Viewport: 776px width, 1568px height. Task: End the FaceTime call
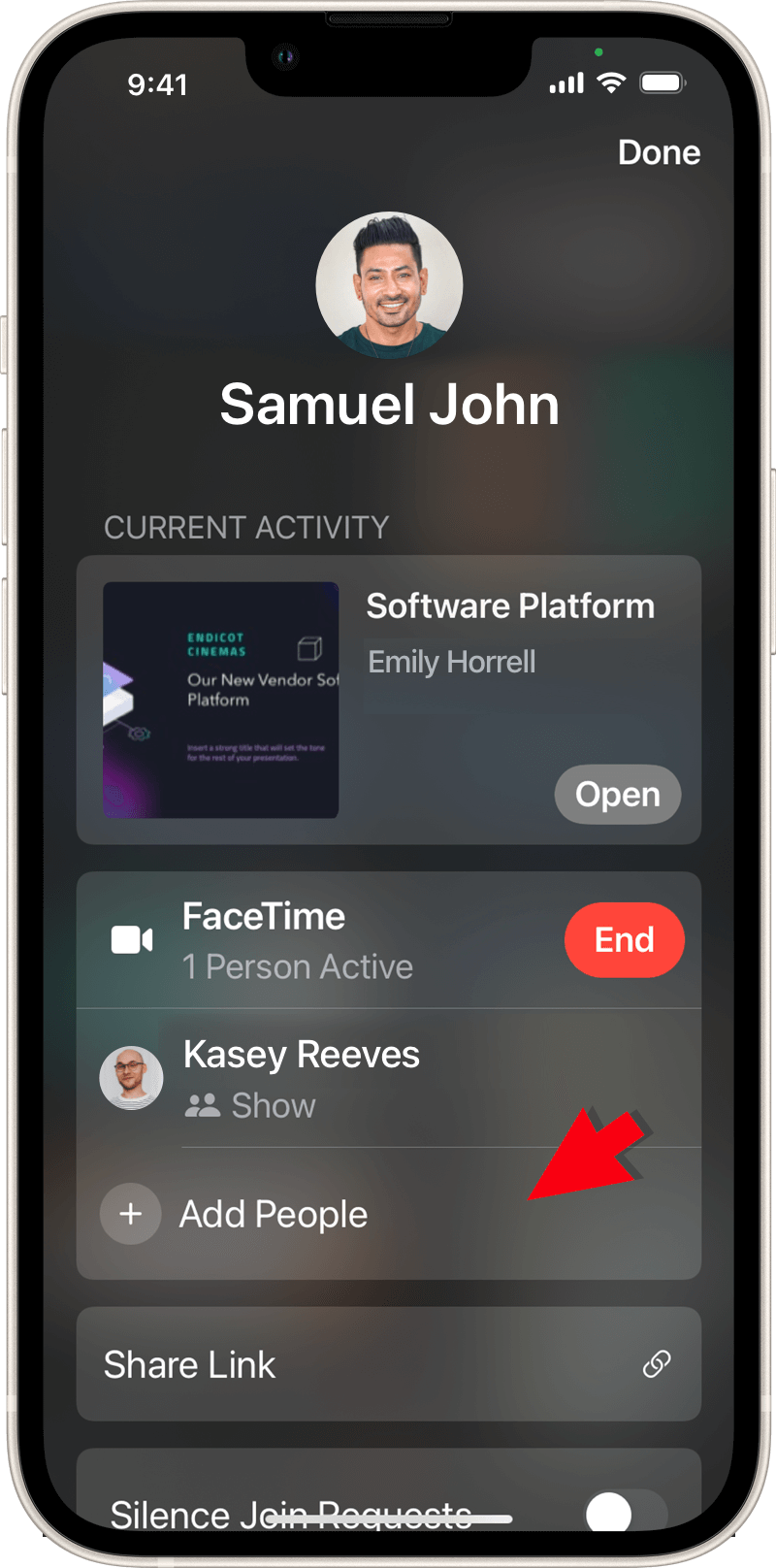[624, 939]
